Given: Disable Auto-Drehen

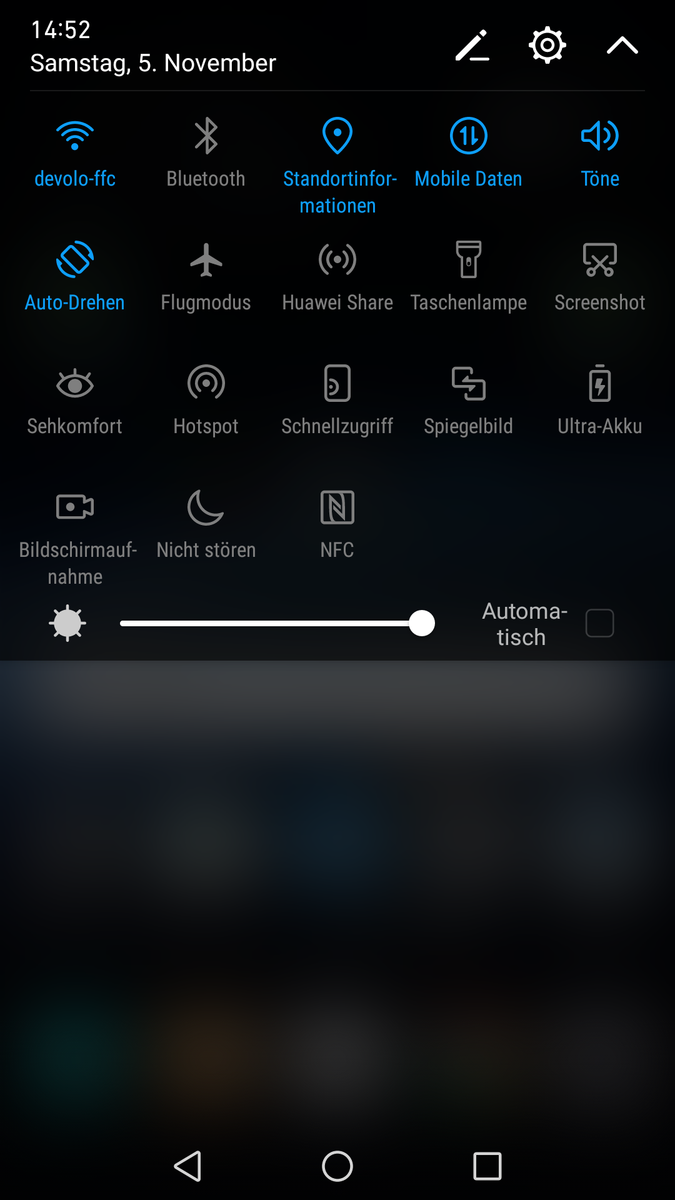Looking at the screenshot, I should click(x=75, y=260).
